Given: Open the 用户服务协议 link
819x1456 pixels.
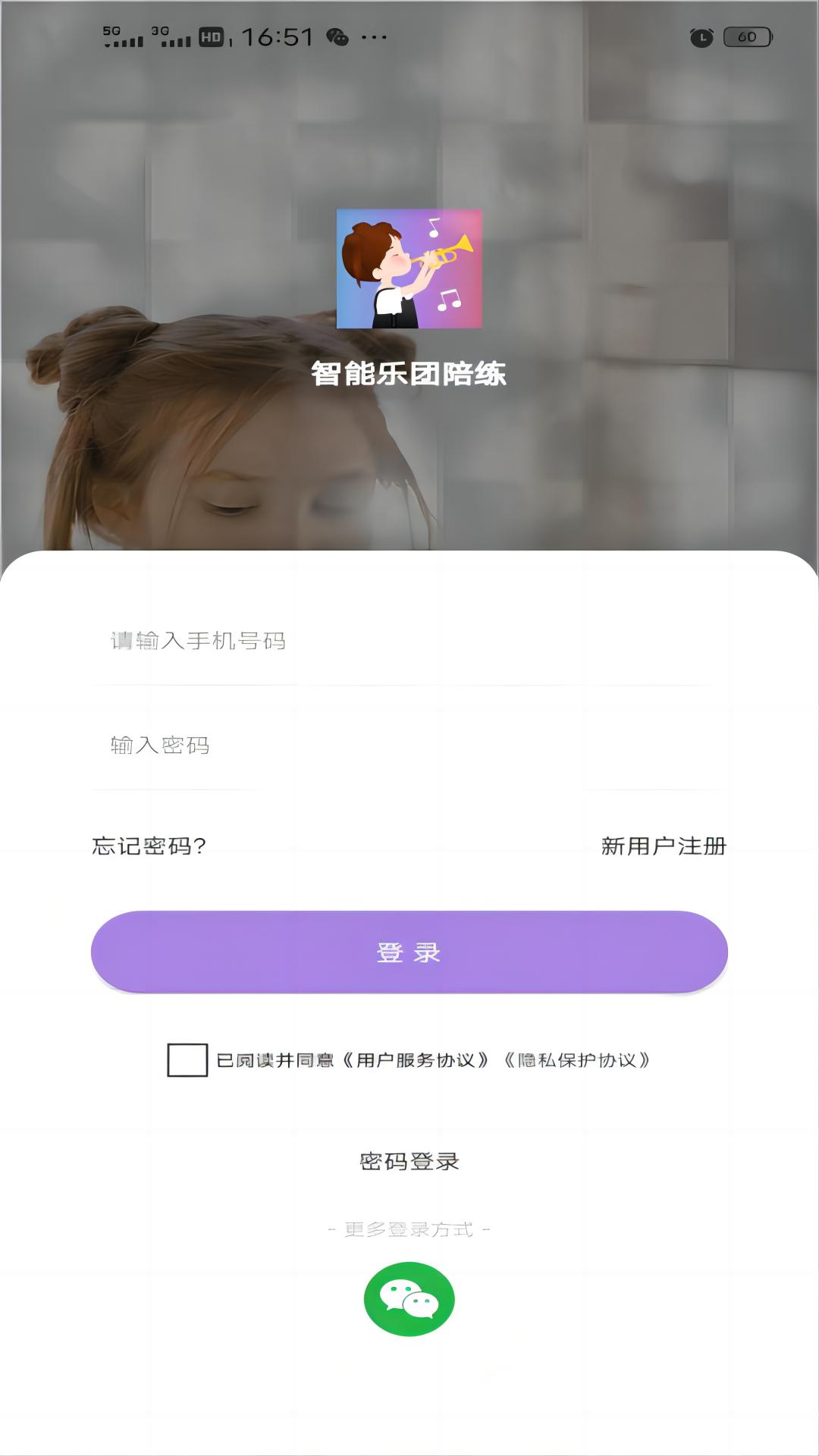Looking at the screenshot, I should click(416, 1060).
